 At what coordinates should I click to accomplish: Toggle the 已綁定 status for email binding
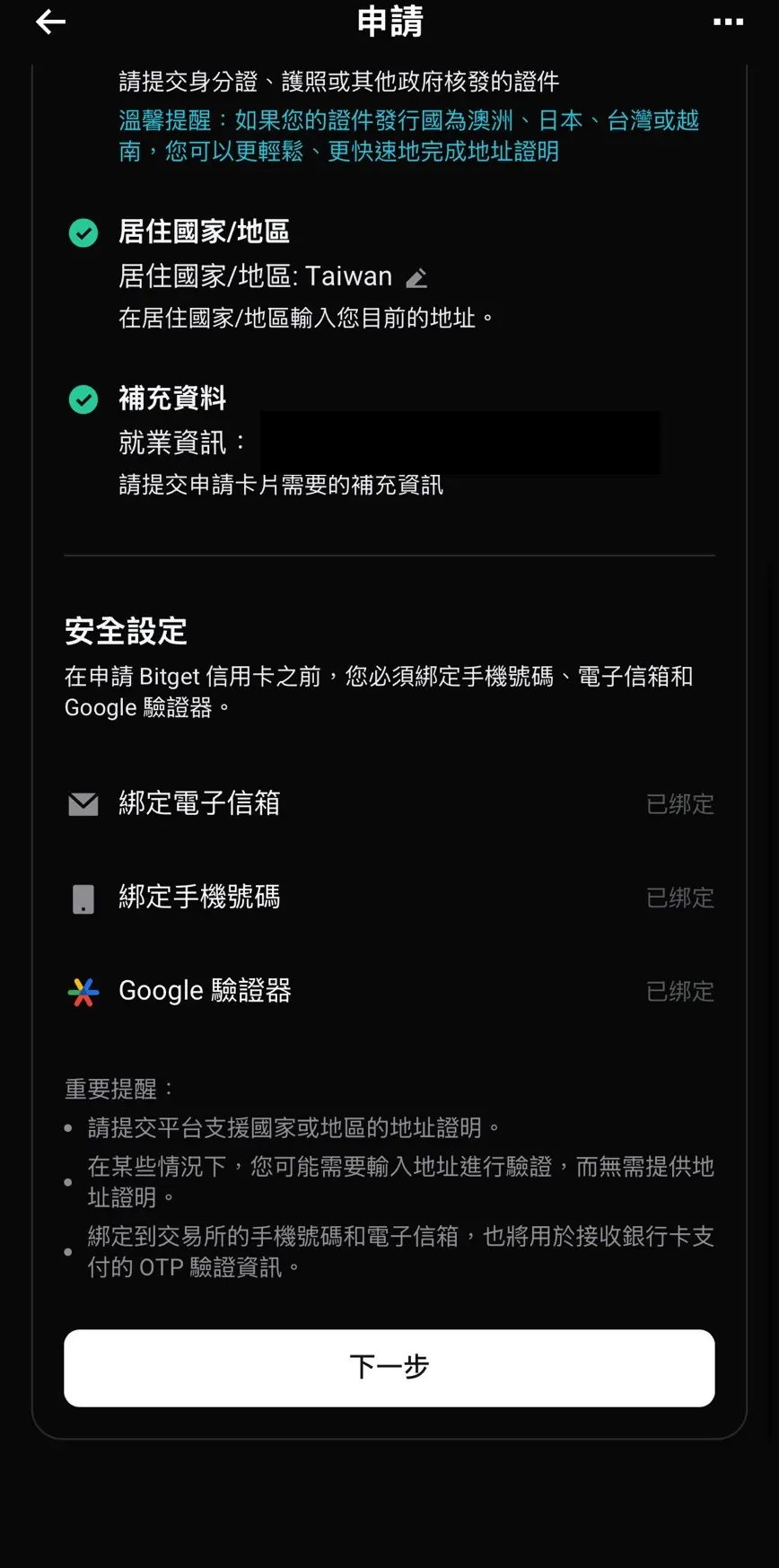pos(679,804)
